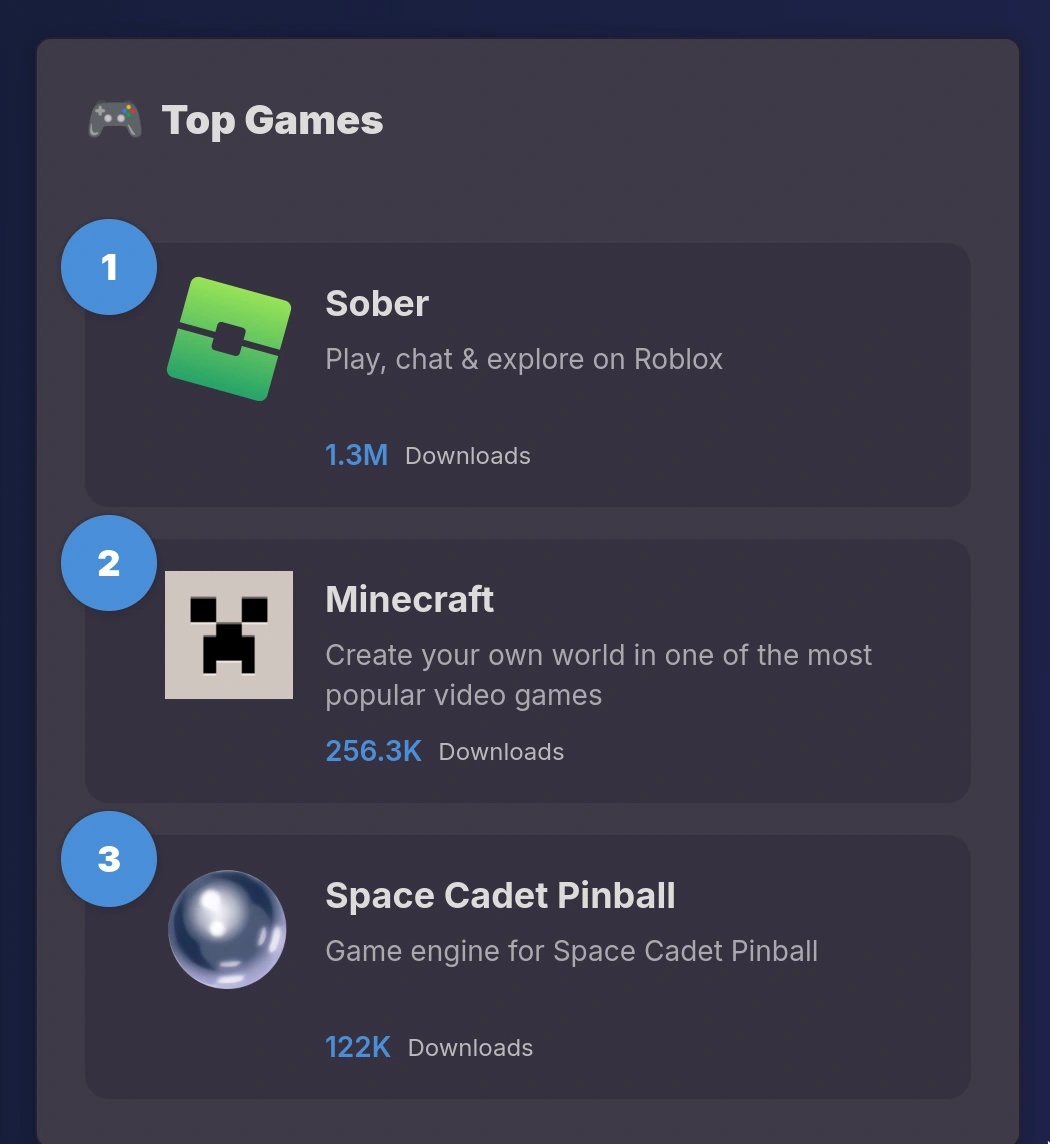View the Space Cadet Pinball card
Screen dimensions: 1050x1144
point(527,966)
